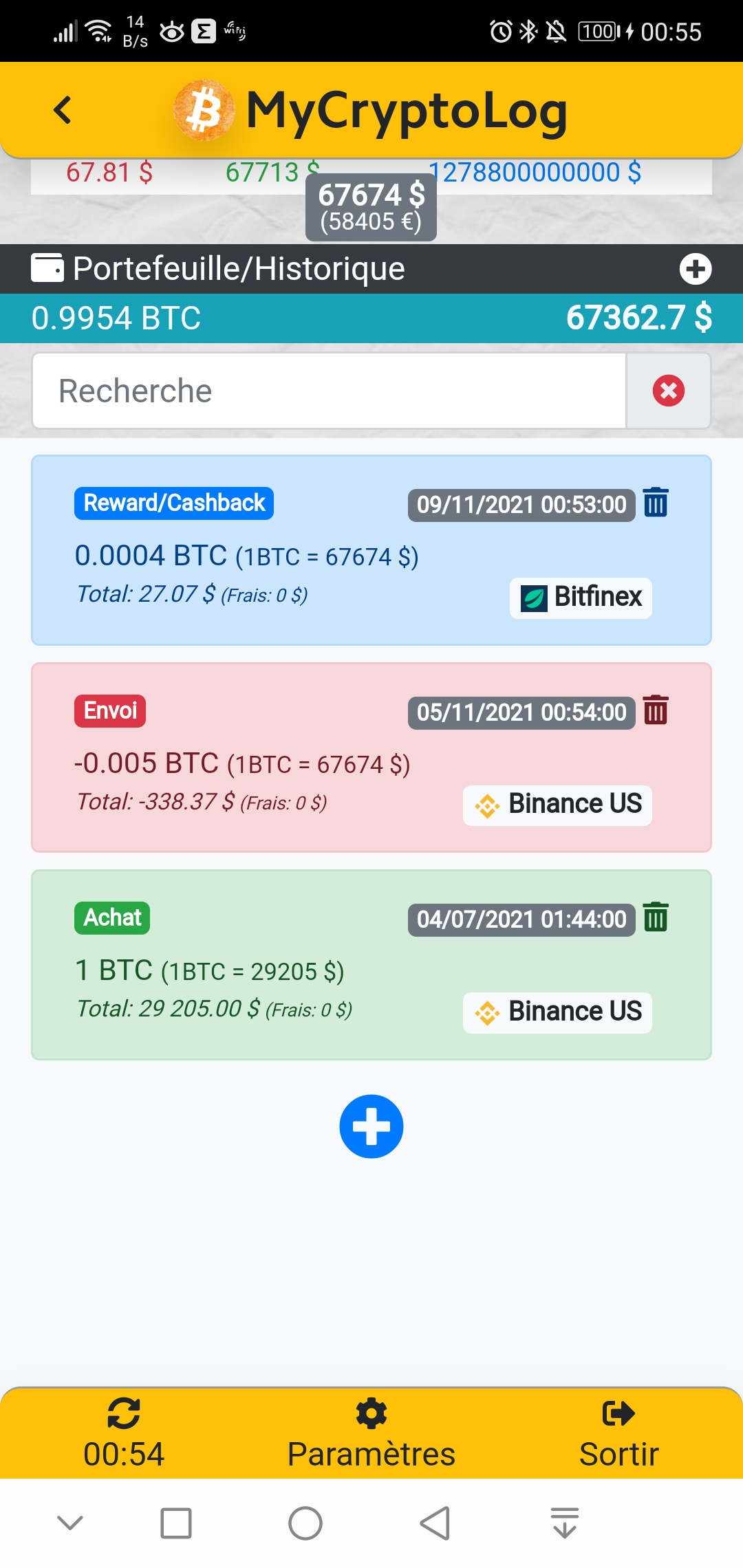Open Paramètres settings

(371, 1433)
